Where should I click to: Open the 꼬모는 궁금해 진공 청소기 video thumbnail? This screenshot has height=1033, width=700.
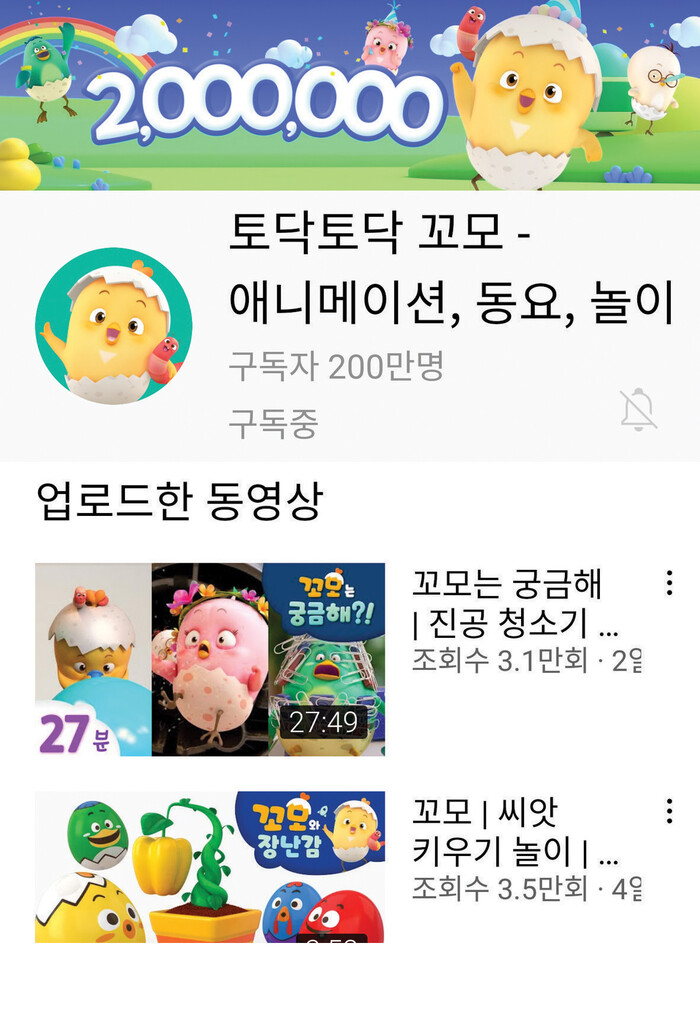[210, 659]
